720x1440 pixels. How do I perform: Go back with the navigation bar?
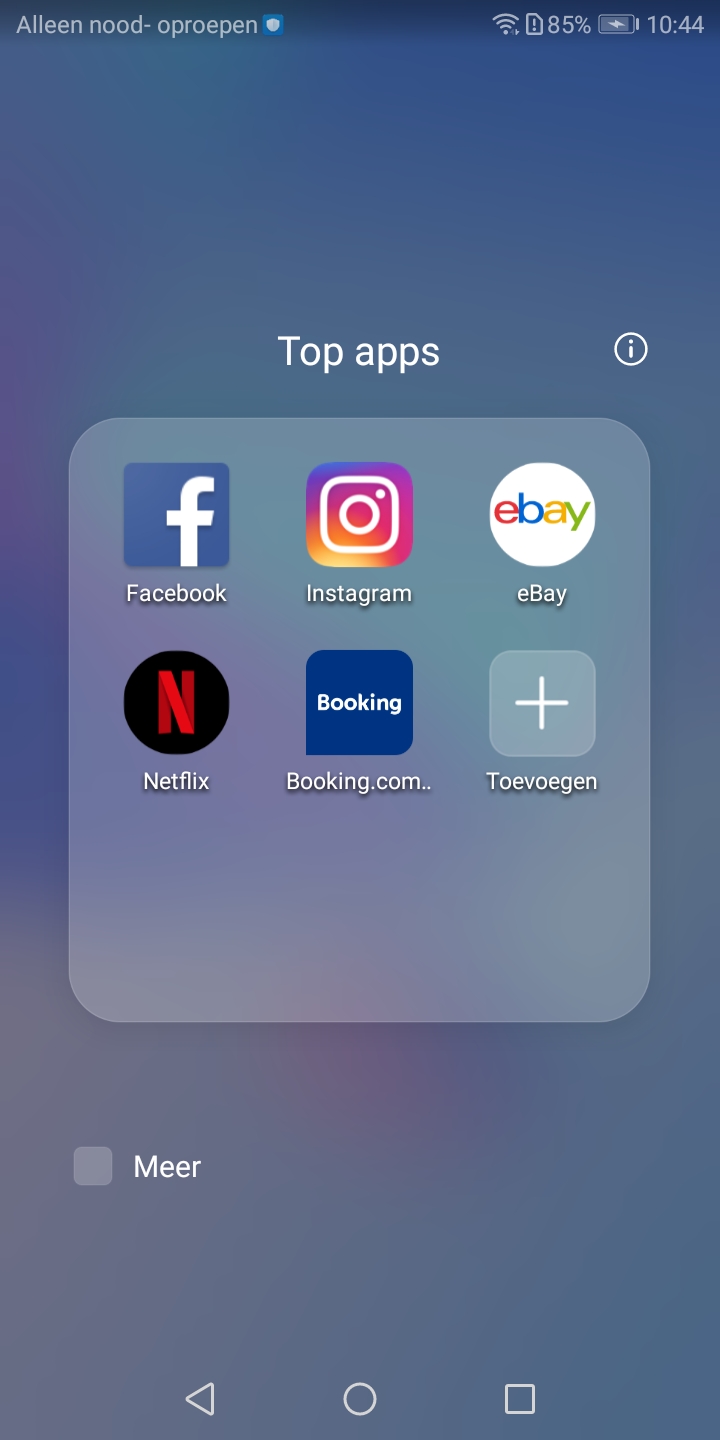pyautogui.click(x=200, y=1398)
